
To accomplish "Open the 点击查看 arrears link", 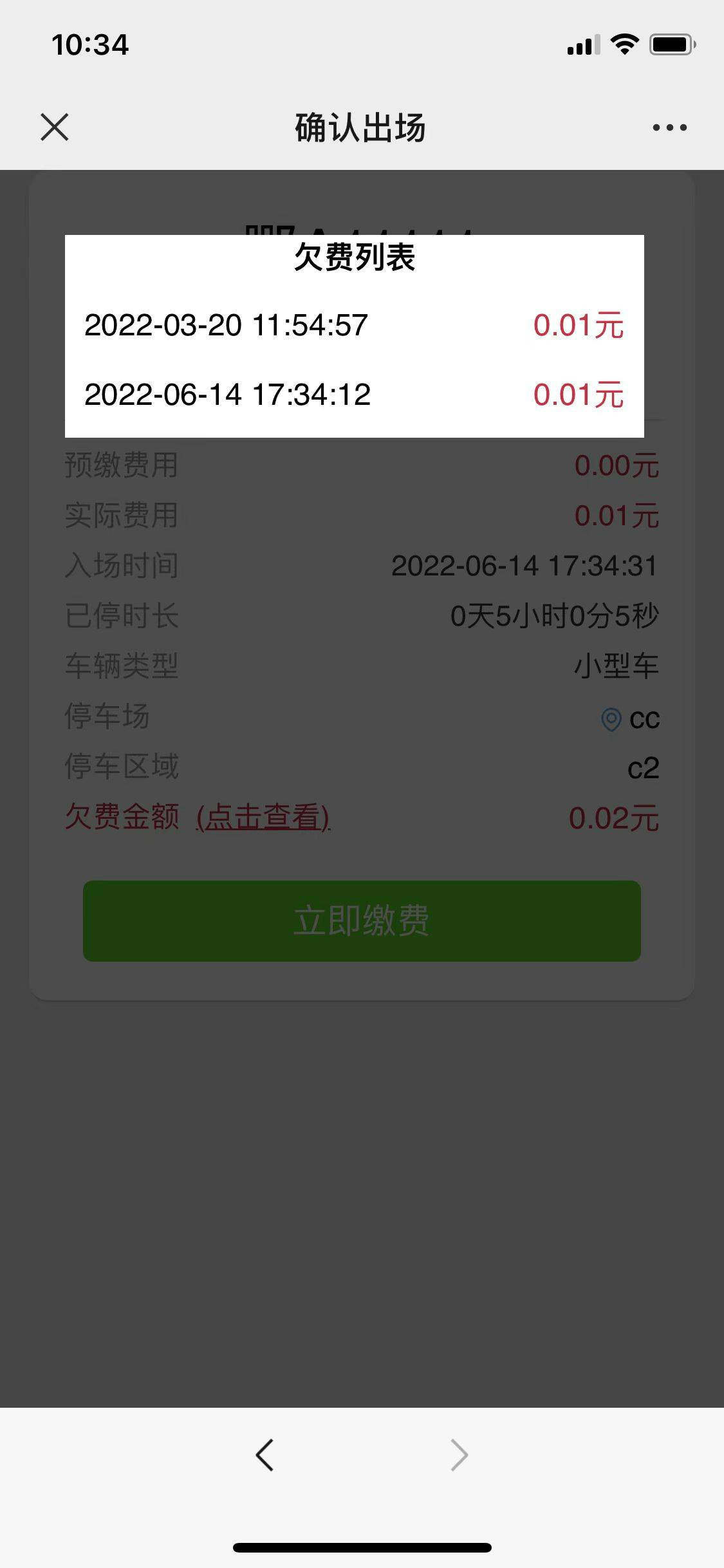I will (263, 817).
